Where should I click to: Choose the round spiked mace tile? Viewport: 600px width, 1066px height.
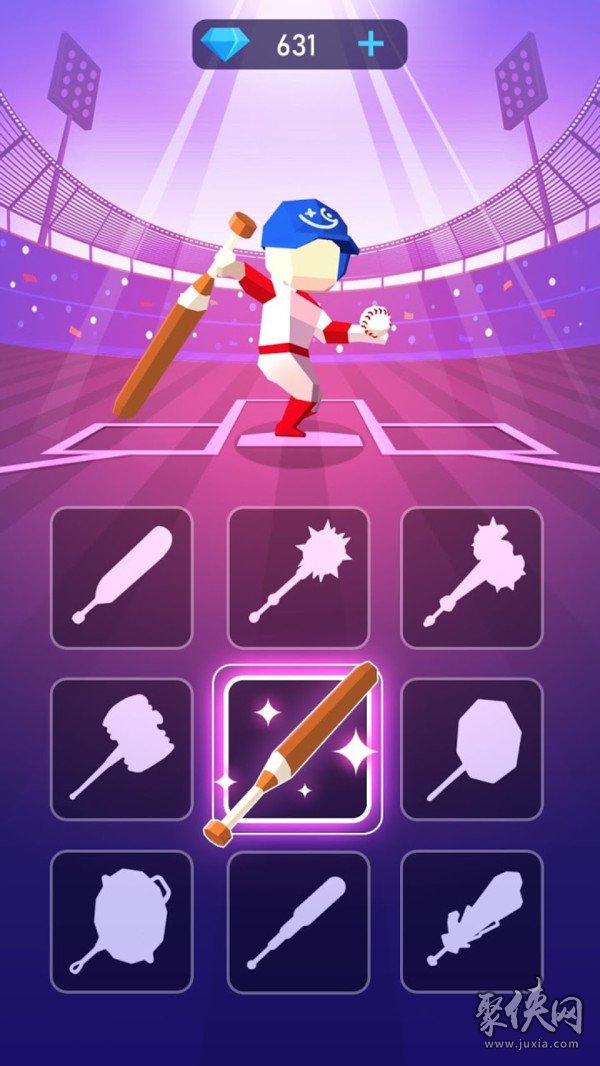click(x=298, y=577)
